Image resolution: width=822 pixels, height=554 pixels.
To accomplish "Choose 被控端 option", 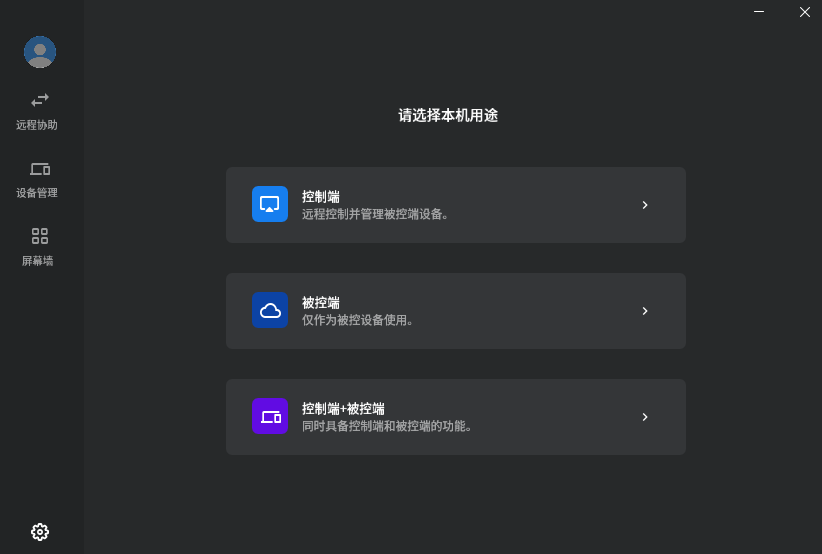I will pos(455,311).
